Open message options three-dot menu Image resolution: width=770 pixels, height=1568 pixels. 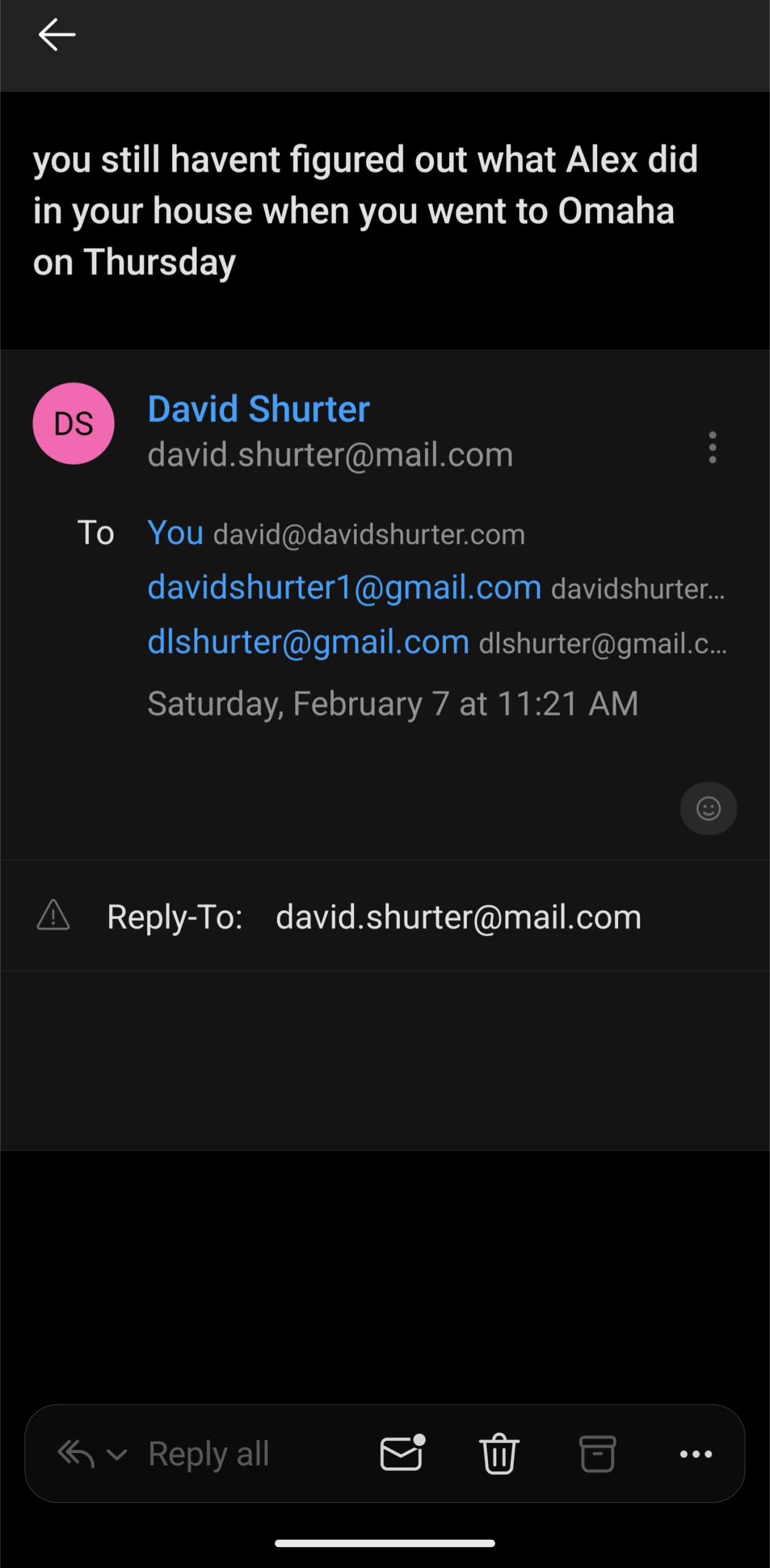(712, 447)
